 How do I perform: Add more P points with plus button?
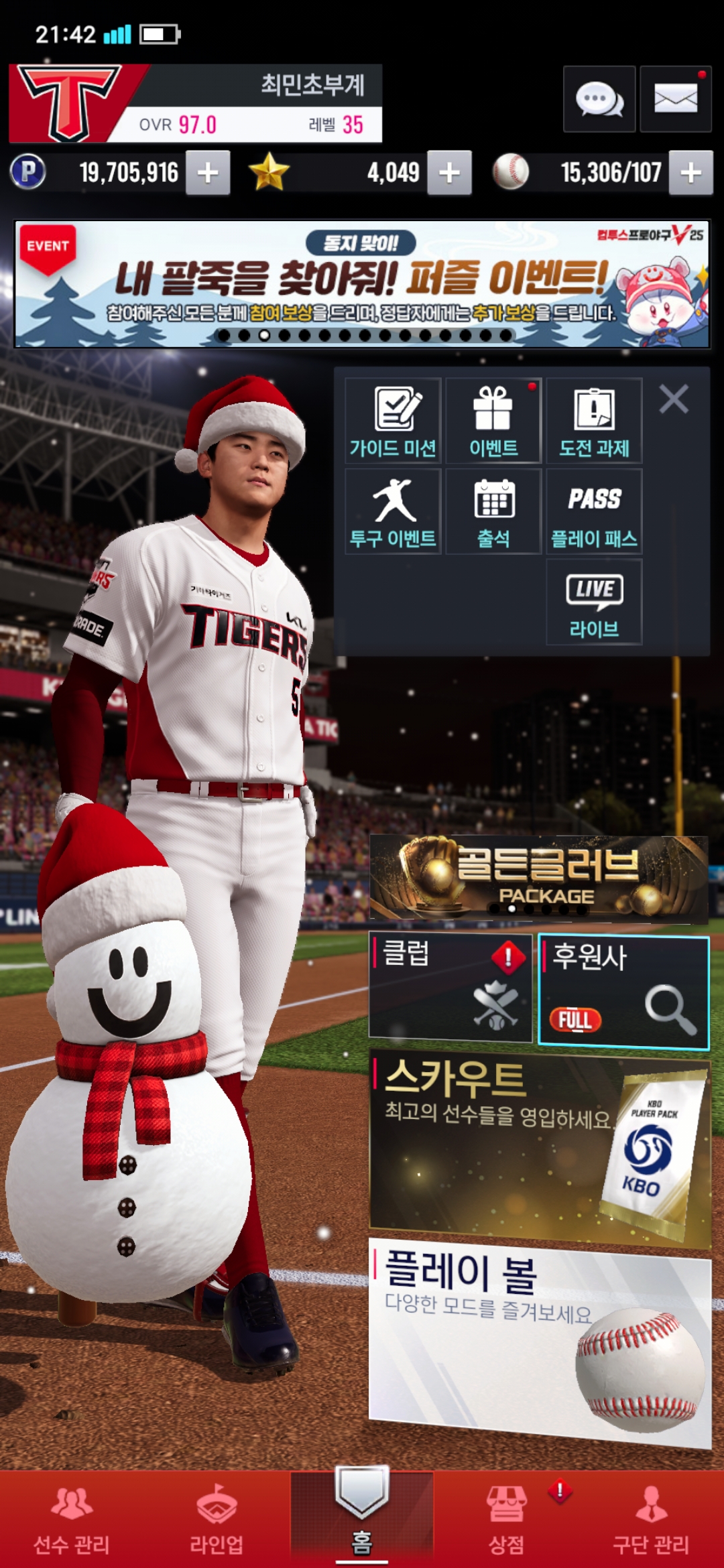pos(208,173)
